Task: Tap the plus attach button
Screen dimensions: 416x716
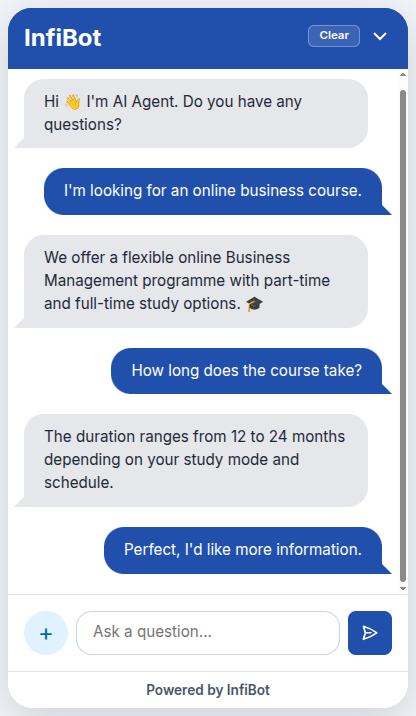Action: point(46,633)
